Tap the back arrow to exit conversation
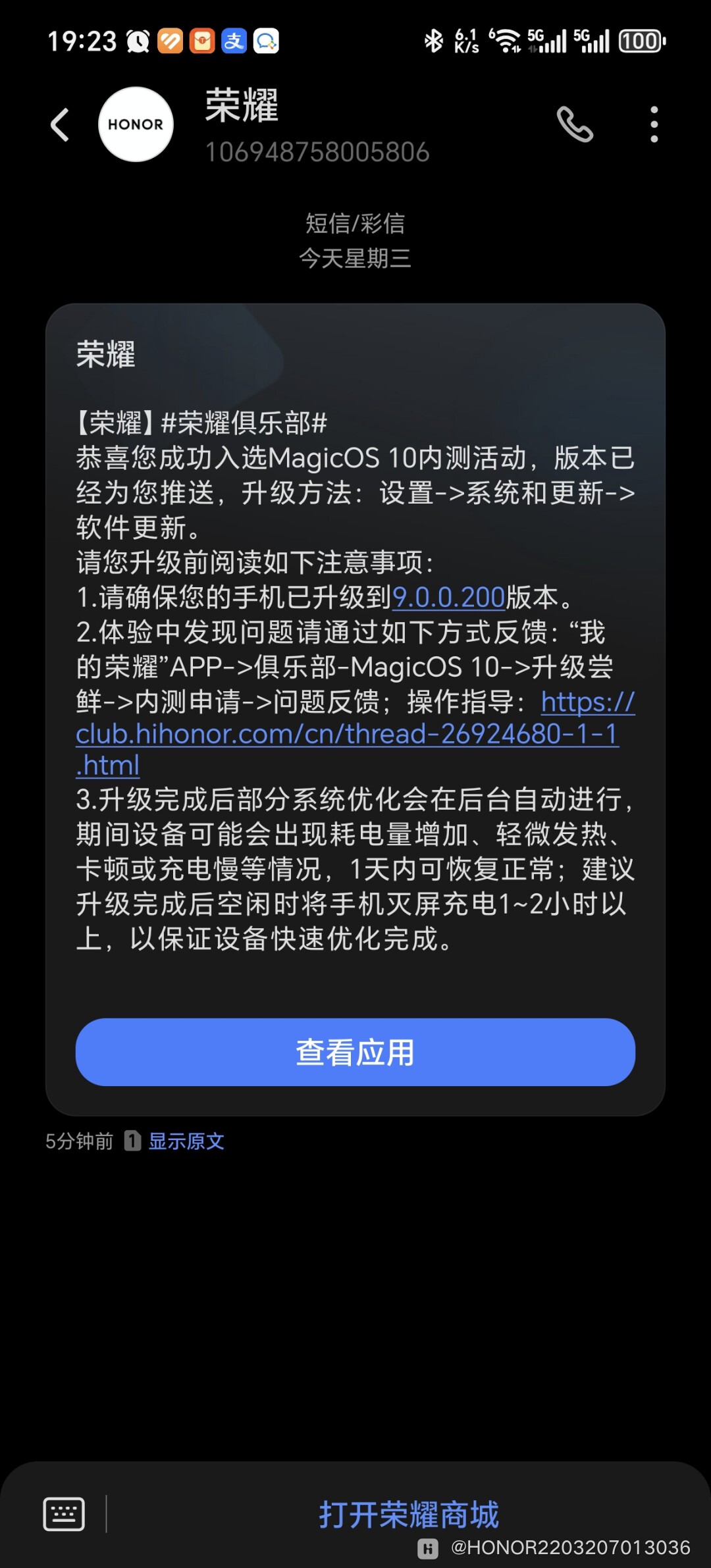The height and width of the screenshot is (1568, 711). coord(59,125)
